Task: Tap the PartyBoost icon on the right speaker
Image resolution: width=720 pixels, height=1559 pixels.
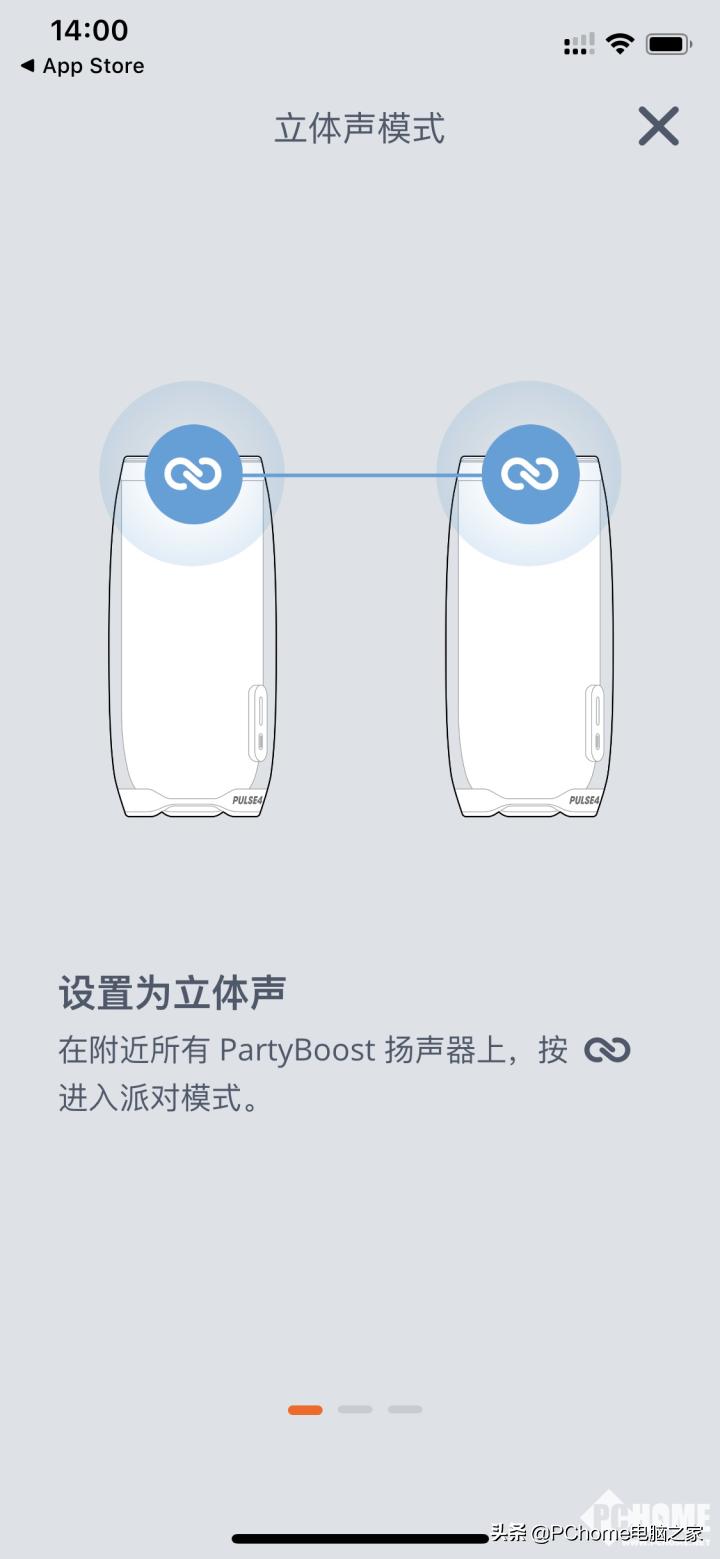Action: [530, 473]
